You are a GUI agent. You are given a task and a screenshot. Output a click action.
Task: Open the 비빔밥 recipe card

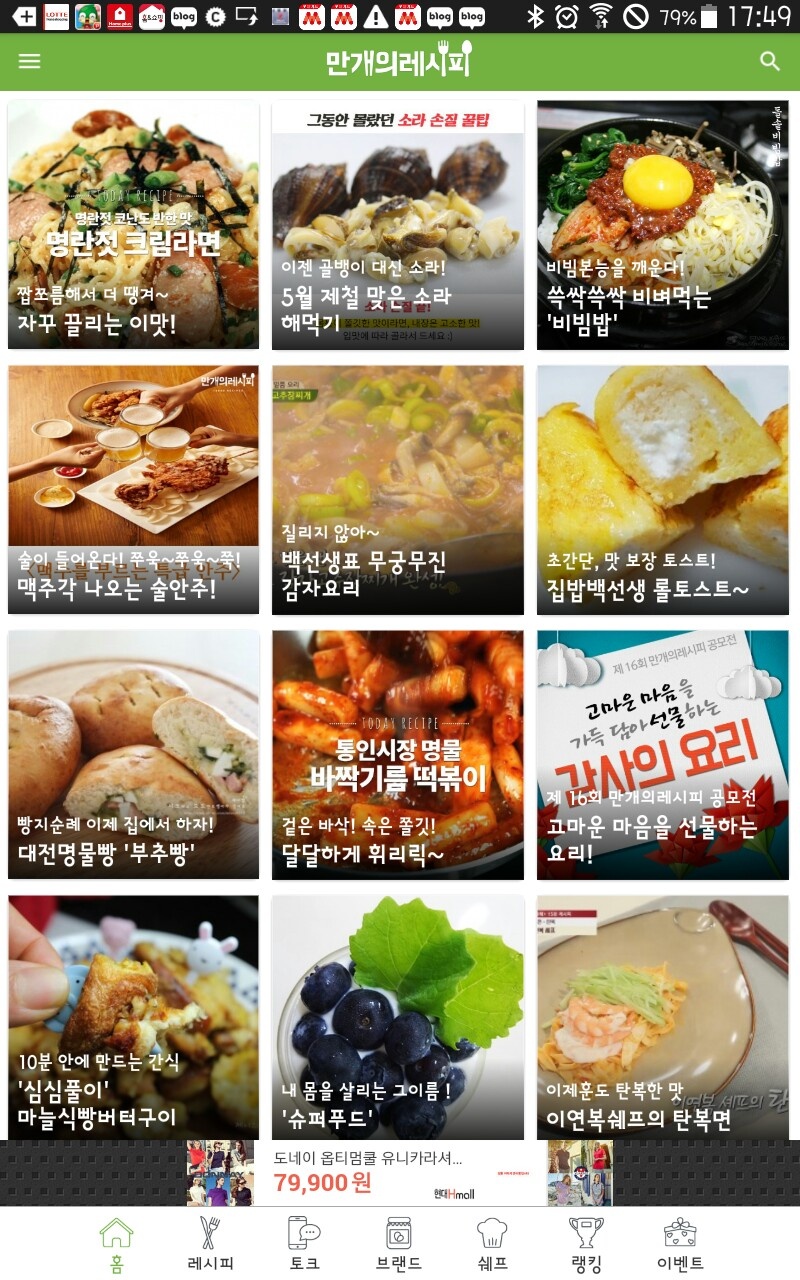pos(662,225)
